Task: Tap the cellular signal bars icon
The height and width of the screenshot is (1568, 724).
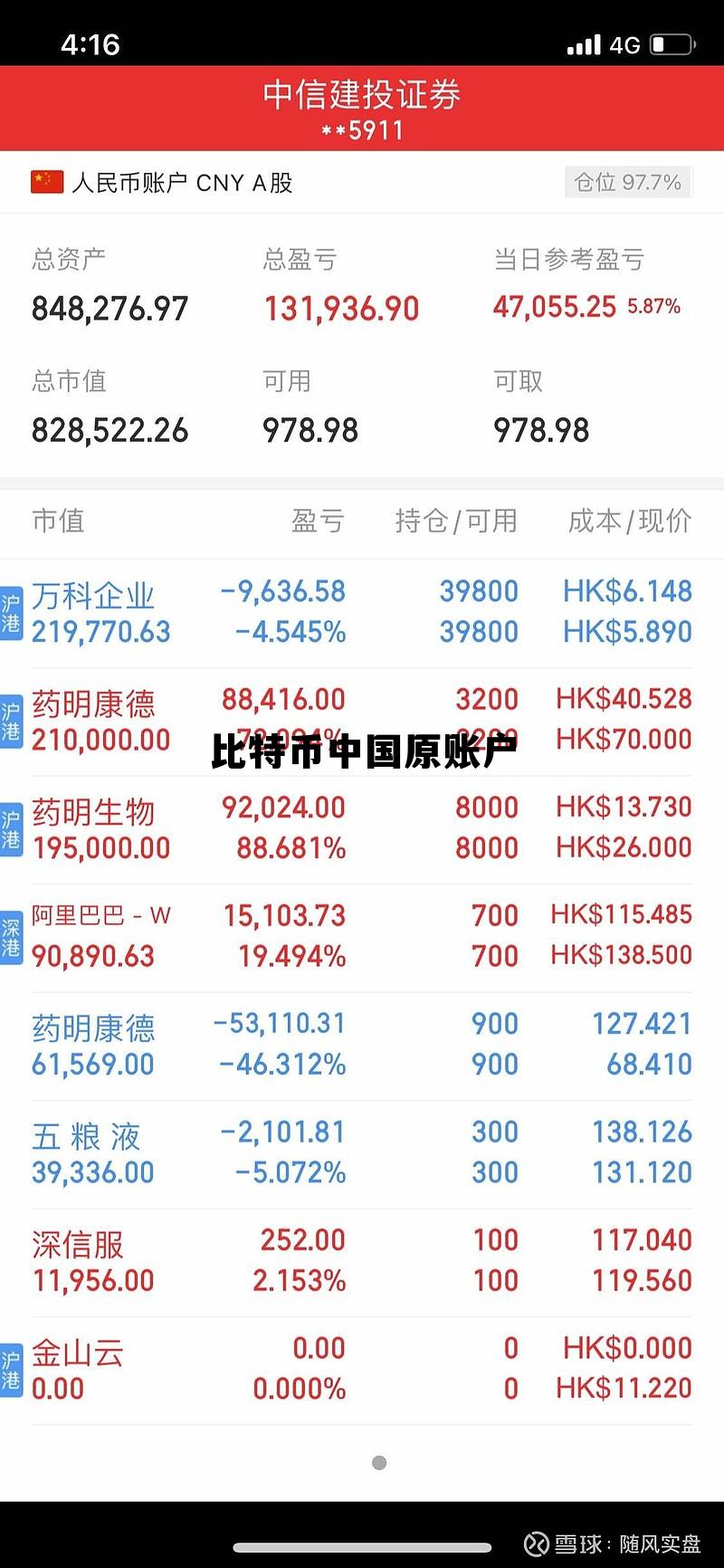Action: click(x=583, y=43)
